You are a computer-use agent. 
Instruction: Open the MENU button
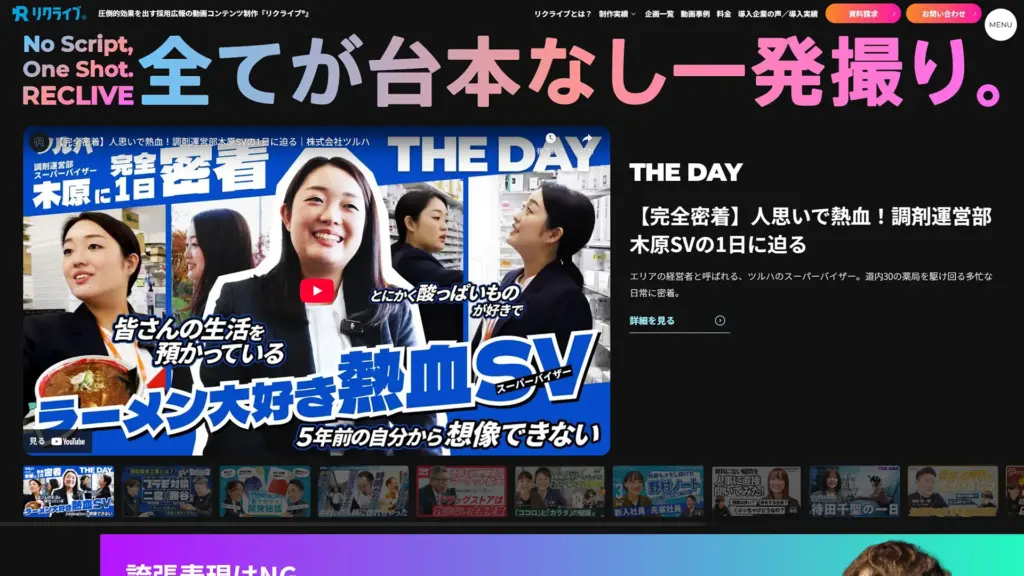click(1000, 24)
